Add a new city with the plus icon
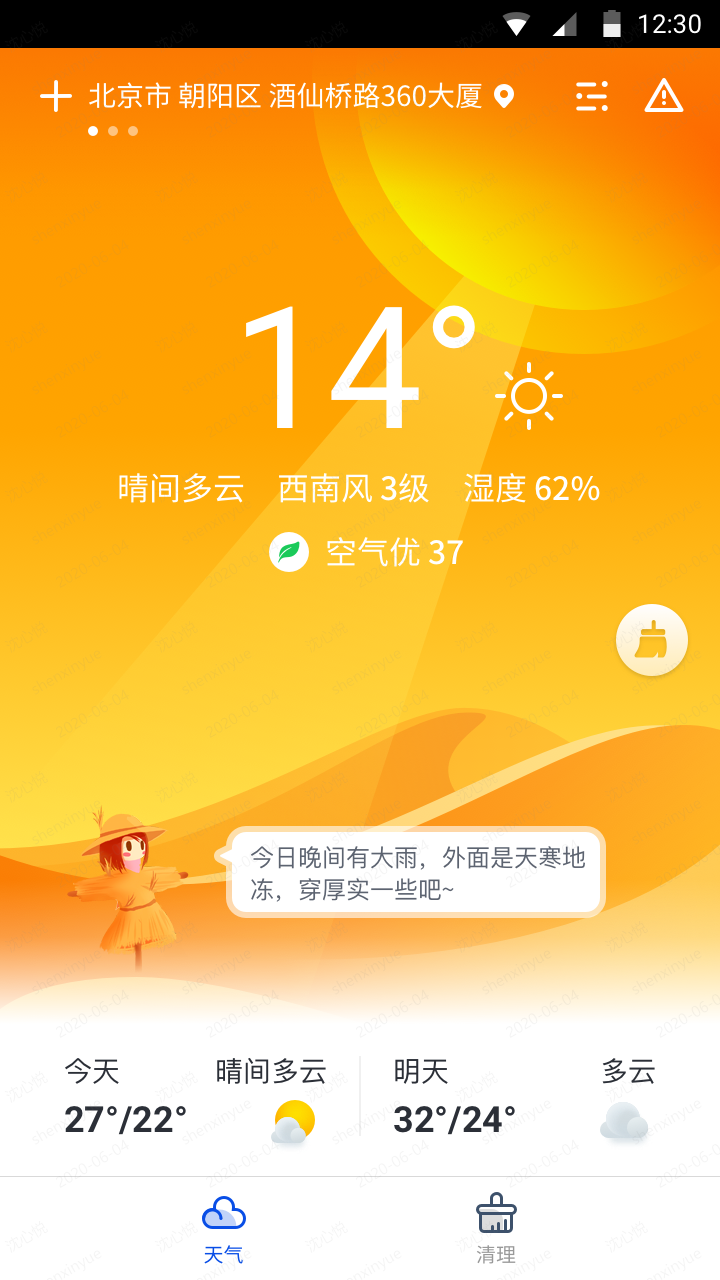This screenshot has width=720, height=1280. coord(56,97)
